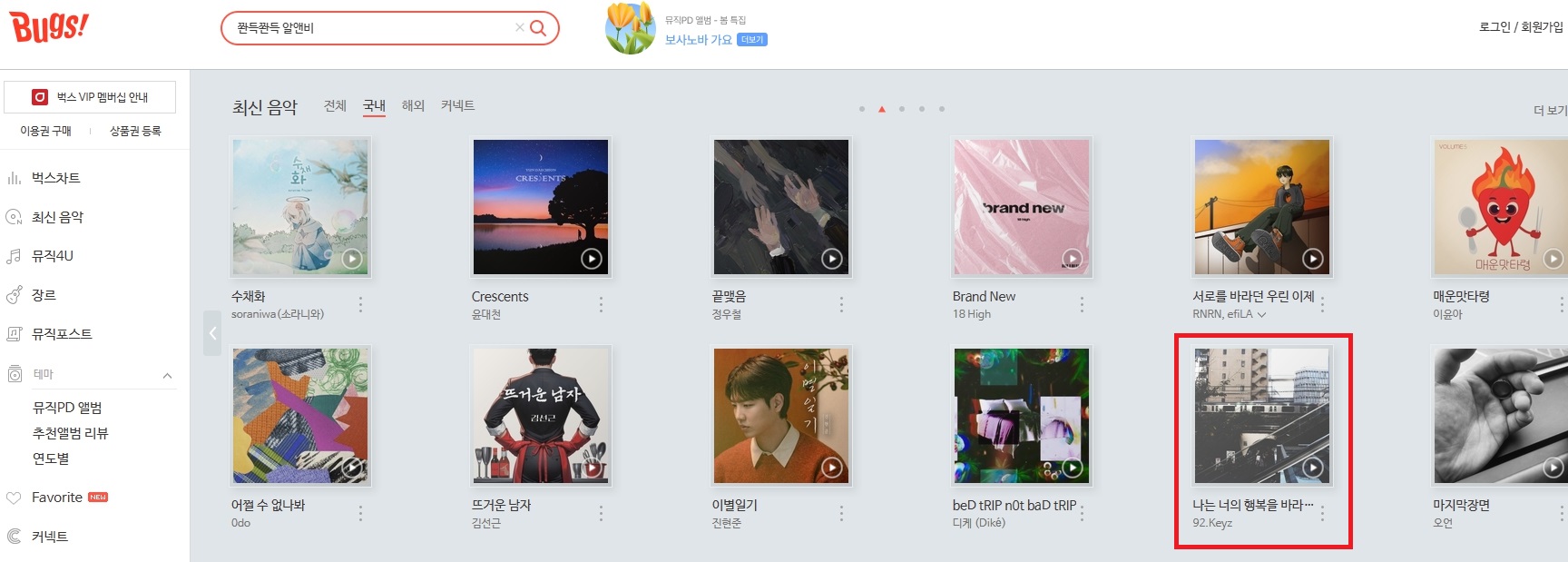Open the 나는 너의 행복을 바라 album by 92.Keyz
Screen dimensions: 1568x562
click(x=1262, y=416)
